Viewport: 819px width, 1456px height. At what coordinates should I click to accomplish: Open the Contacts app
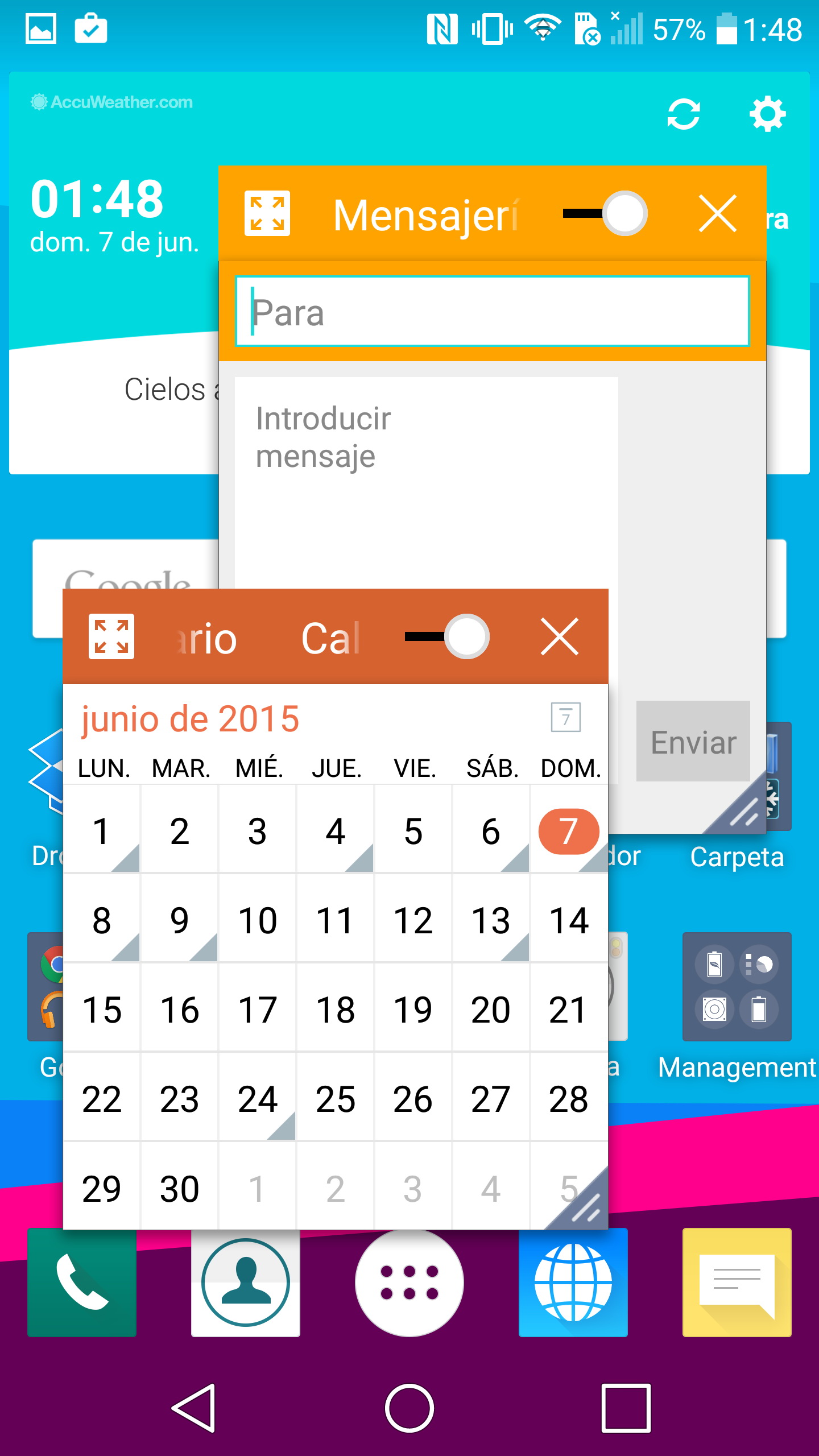[x=246, y=1282]
